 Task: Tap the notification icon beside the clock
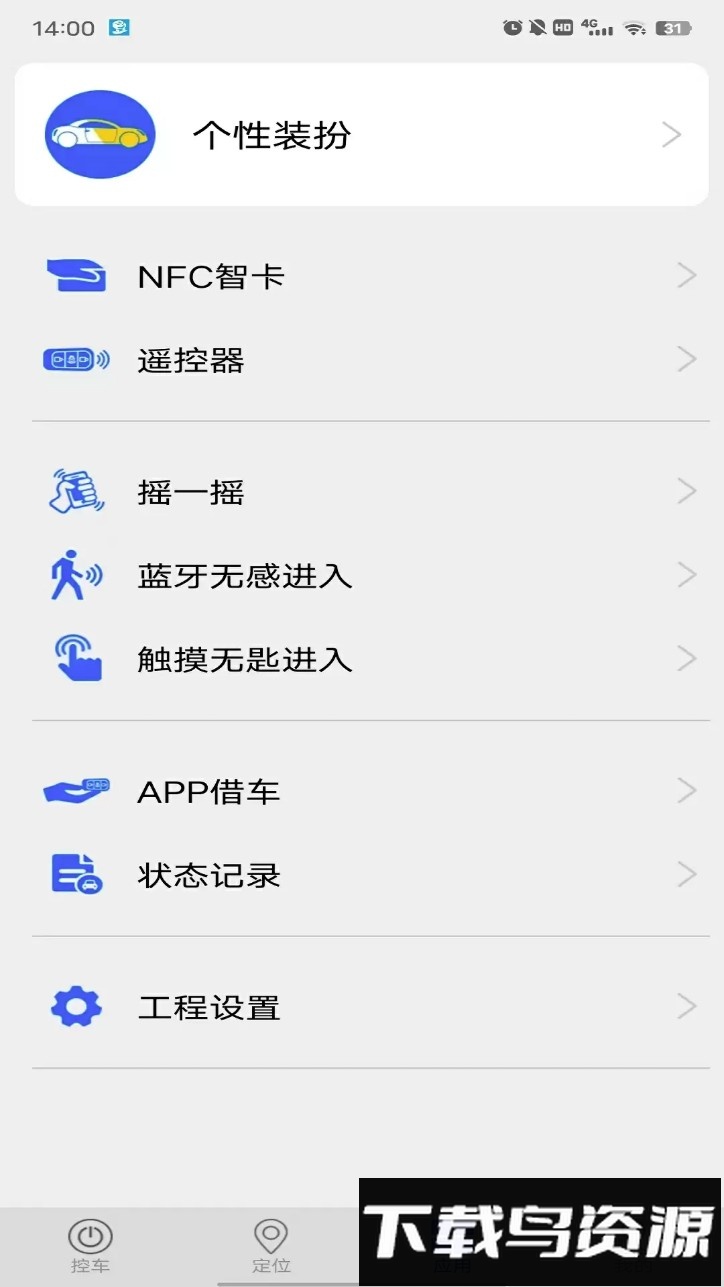pos(120,27)
